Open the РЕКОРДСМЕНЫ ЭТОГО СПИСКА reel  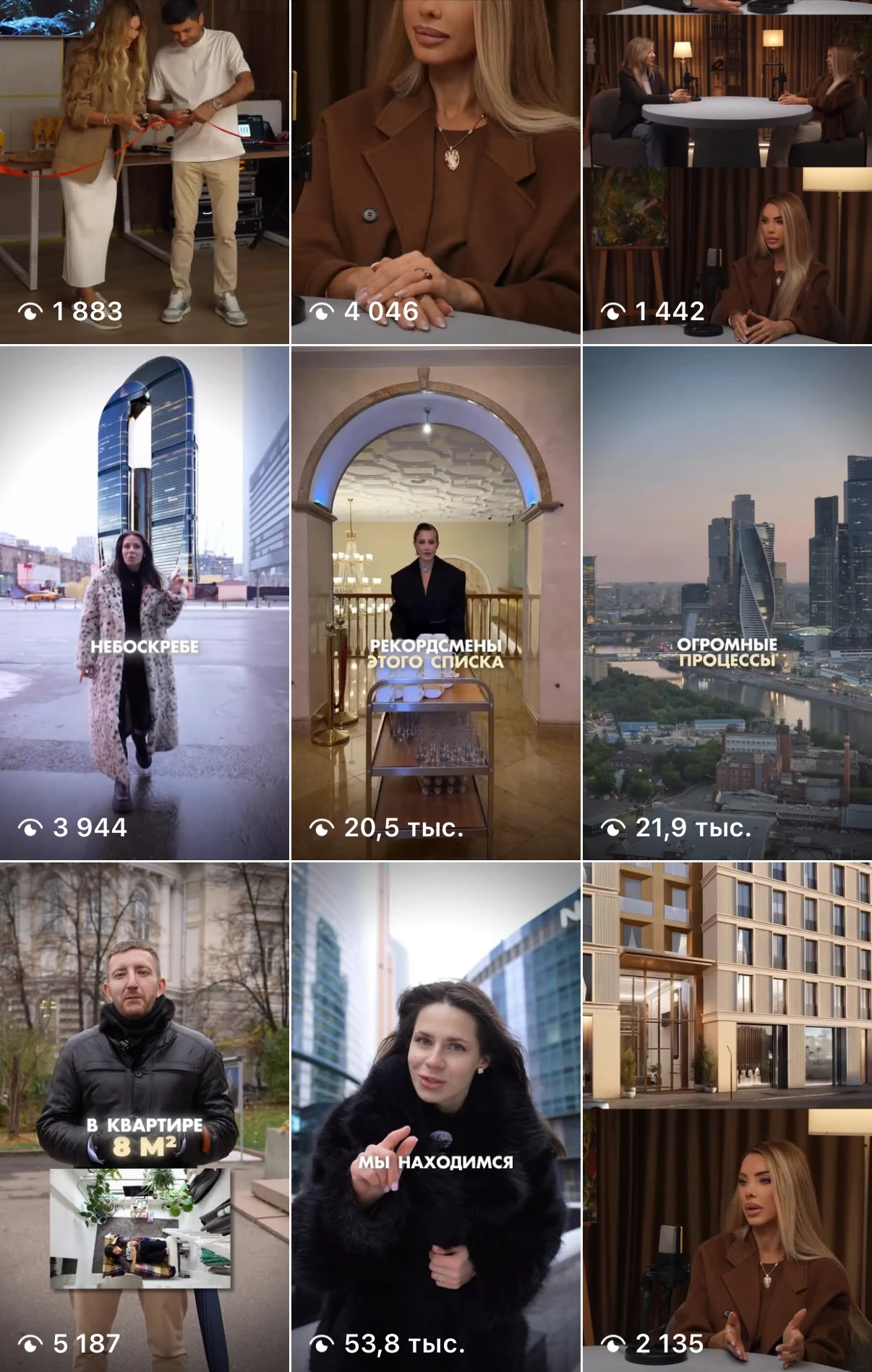[x=436, y=603]
